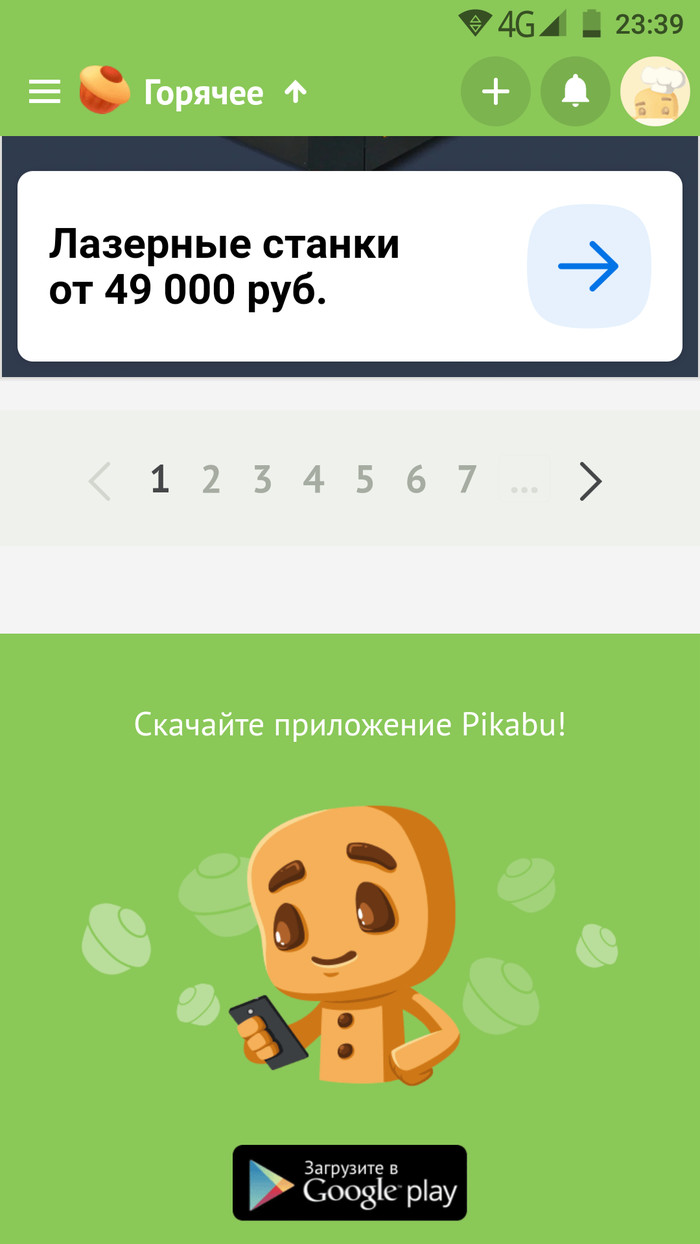
Task: Go to page 3
Action: 262,481
